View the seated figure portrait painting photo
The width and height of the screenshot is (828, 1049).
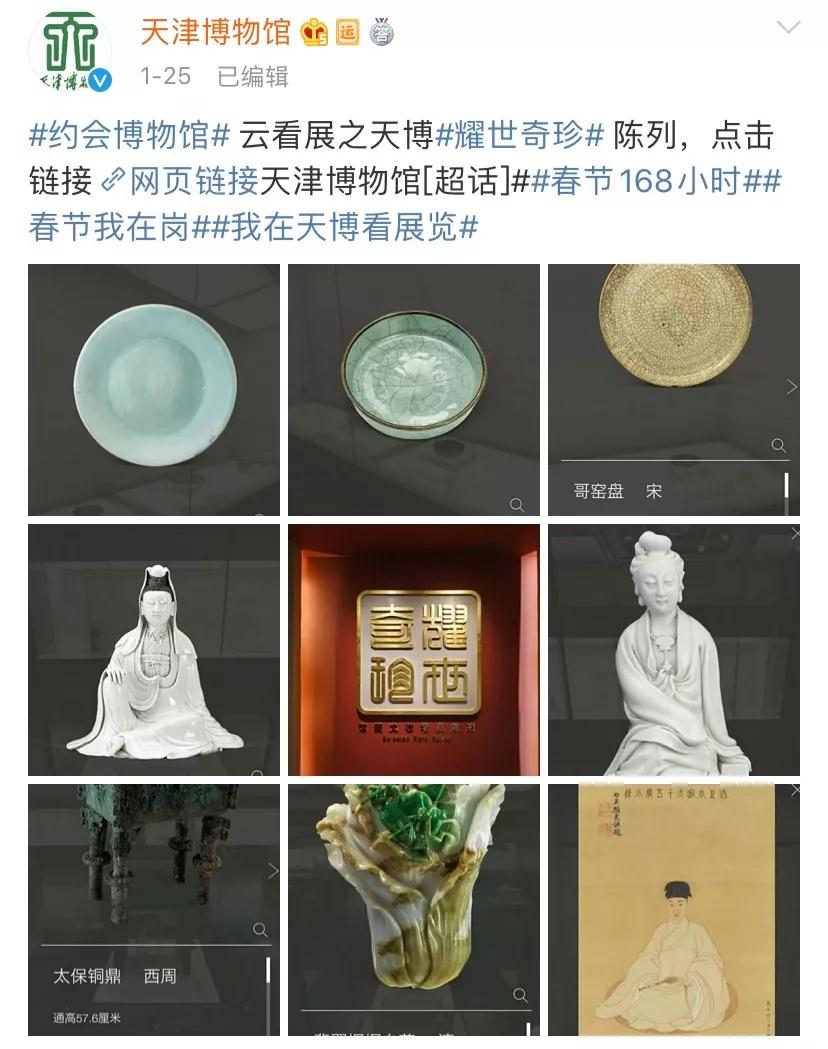click(x=673, y=910)
